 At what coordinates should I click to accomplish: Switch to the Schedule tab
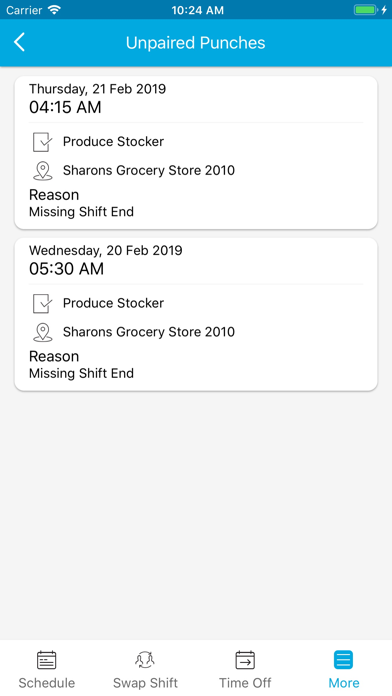47,669
